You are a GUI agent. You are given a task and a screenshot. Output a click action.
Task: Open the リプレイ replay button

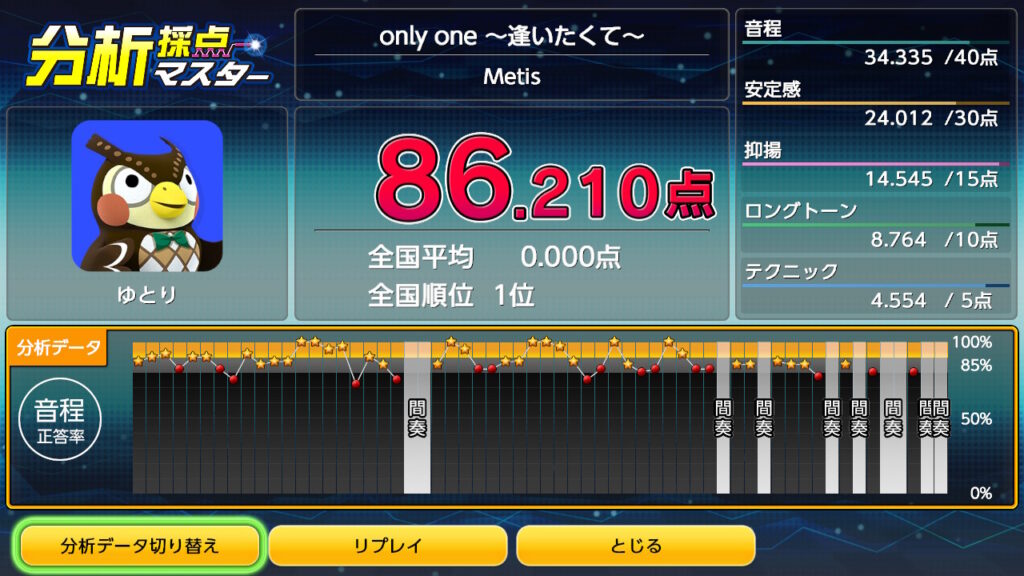click(x=388, y=546)
